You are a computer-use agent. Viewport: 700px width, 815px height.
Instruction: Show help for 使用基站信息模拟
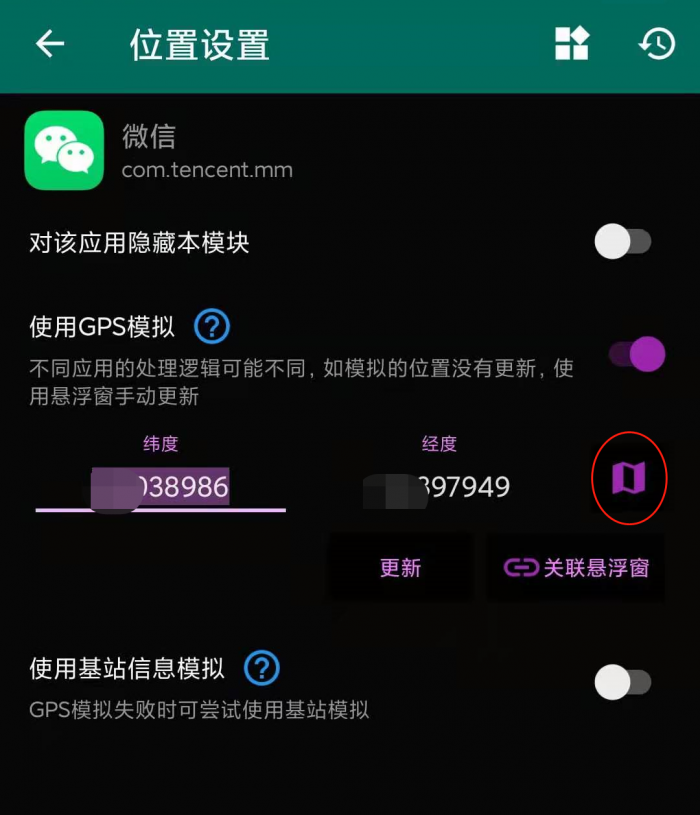click(262, 668)
